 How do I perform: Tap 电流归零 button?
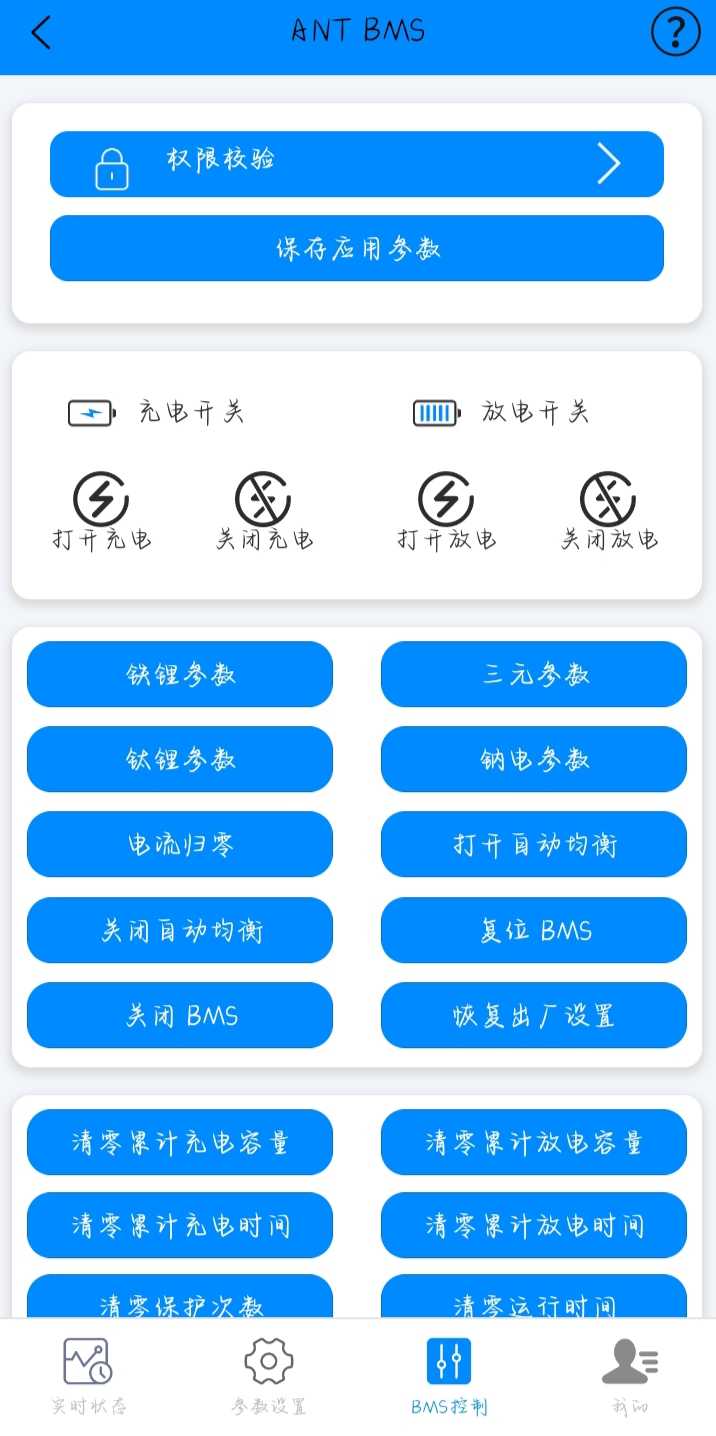pos(180,844)
